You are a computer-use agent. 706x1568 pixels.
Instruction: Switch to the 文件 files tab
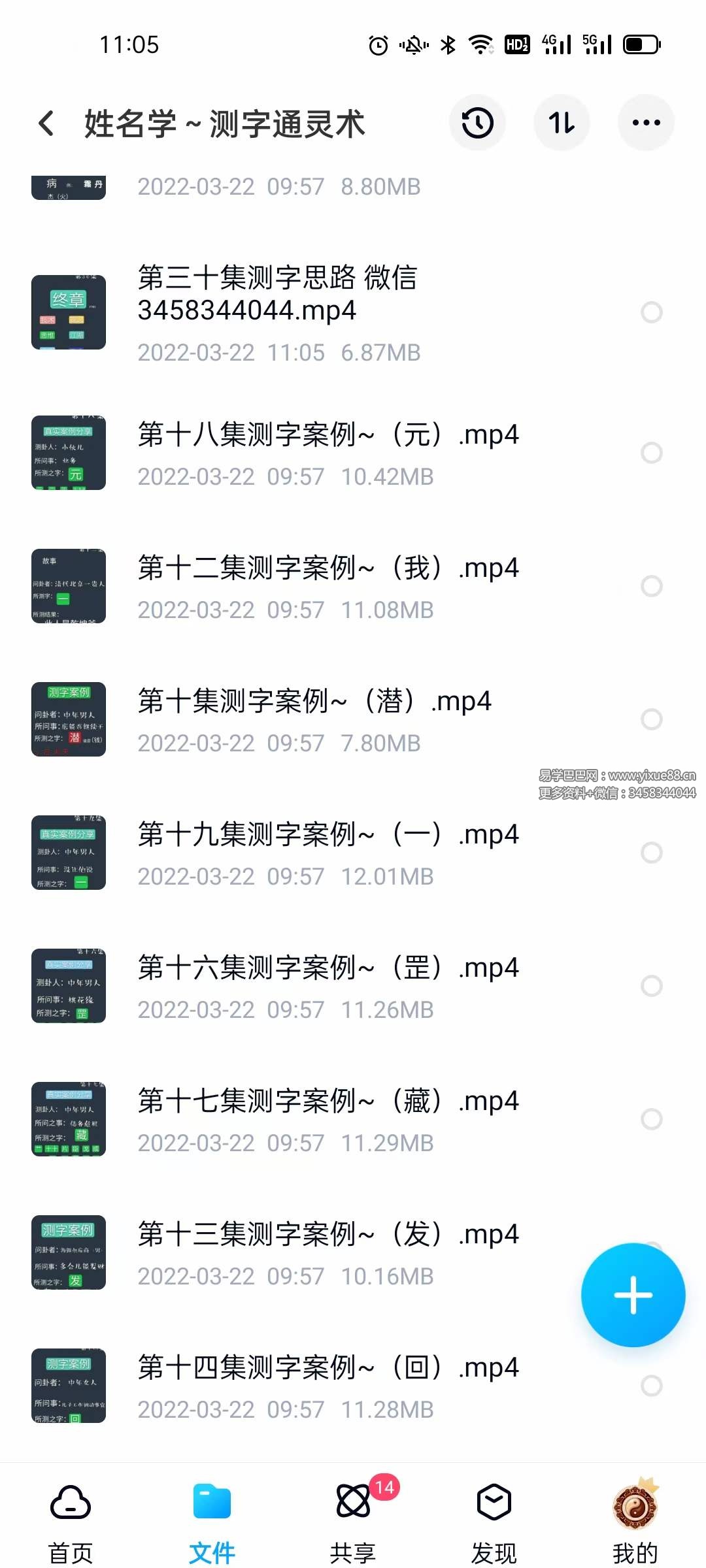211,1503
